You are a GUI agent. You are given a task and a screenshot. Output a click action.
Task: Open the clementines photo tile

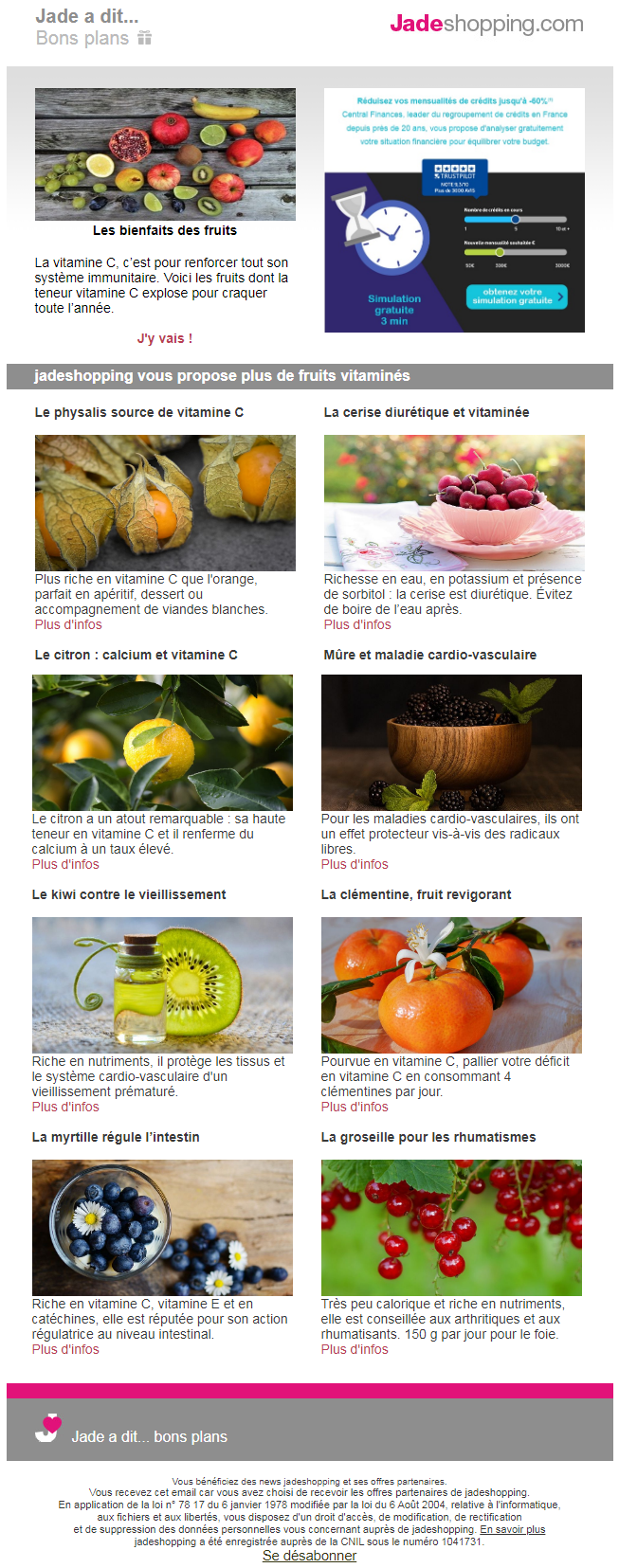point(451,984)
